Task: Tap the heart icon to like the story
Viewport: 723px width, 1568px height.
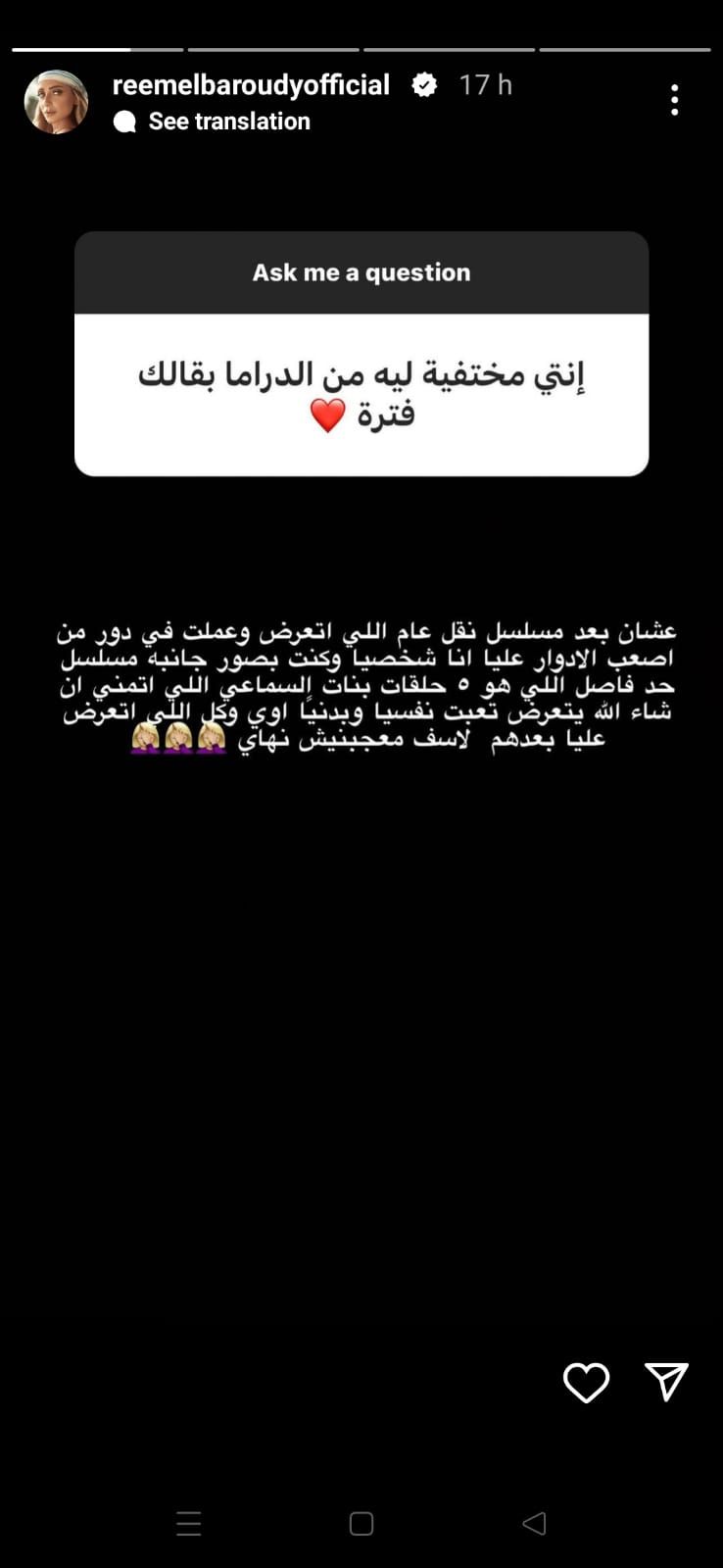Action: (x=586, y=1384)
